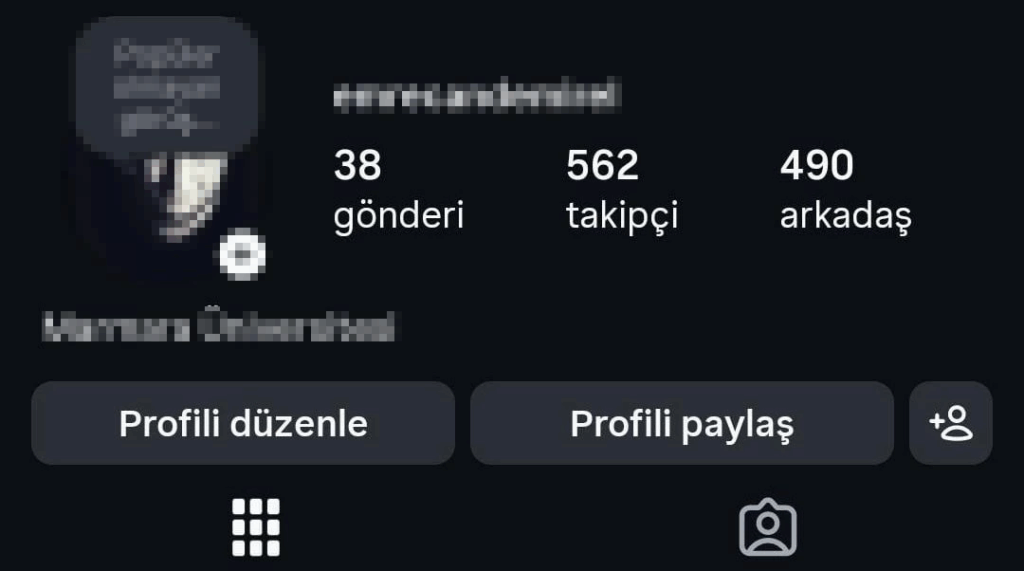Open the add-people discovery icon

[950, 423]
